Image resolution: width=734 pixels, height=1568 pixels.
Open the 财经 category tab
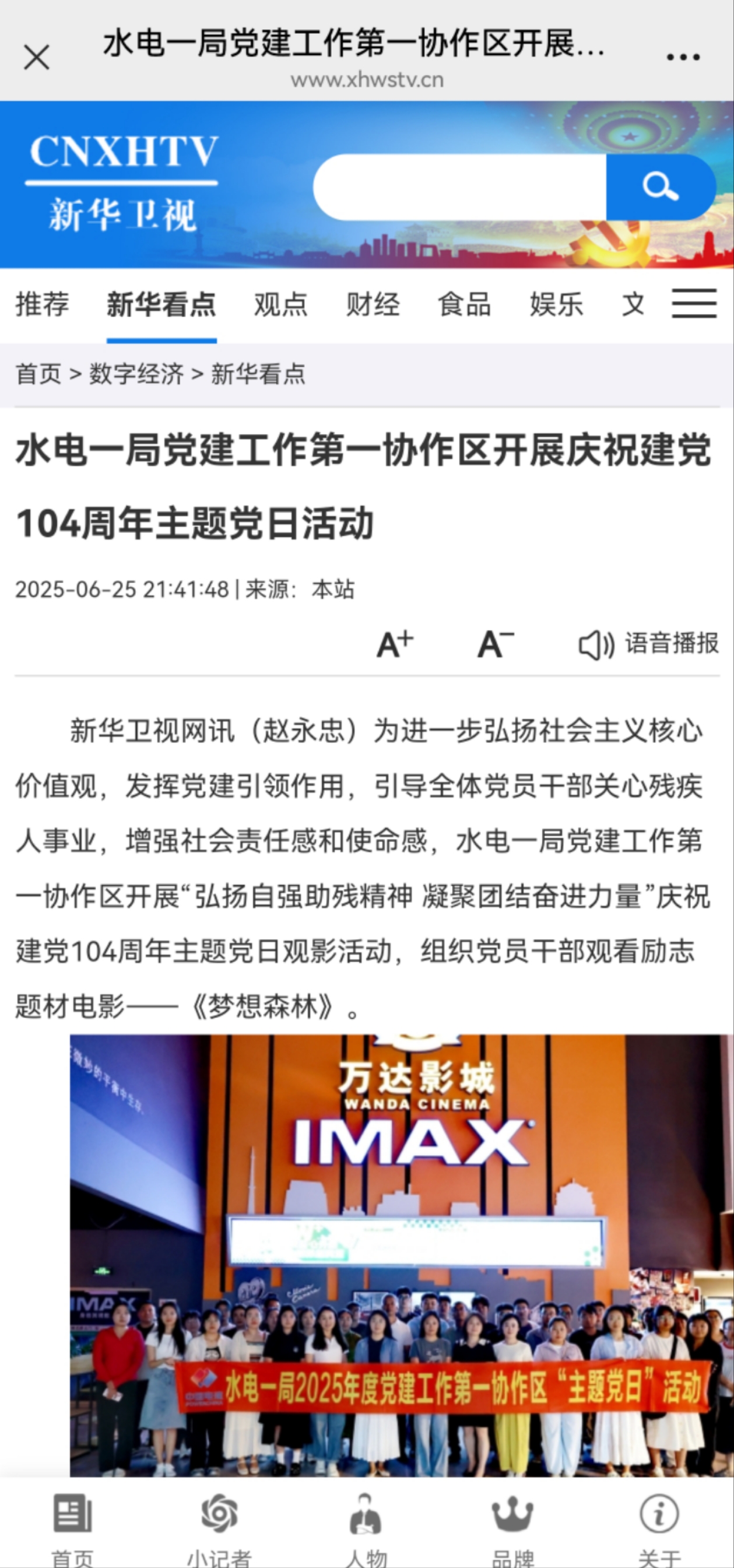click(373, 304)
